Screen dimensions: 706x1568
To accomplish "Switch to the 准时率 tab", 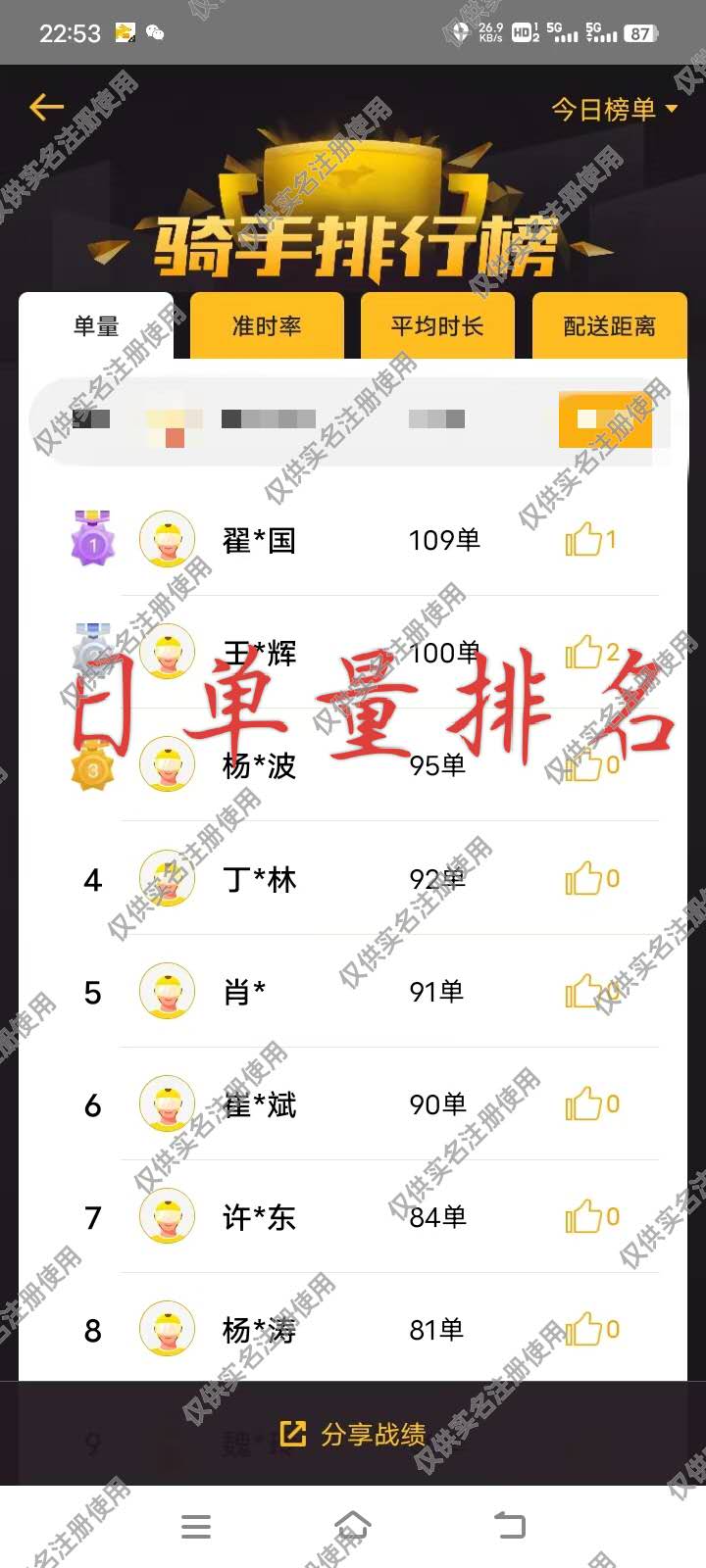I will 267,326.
